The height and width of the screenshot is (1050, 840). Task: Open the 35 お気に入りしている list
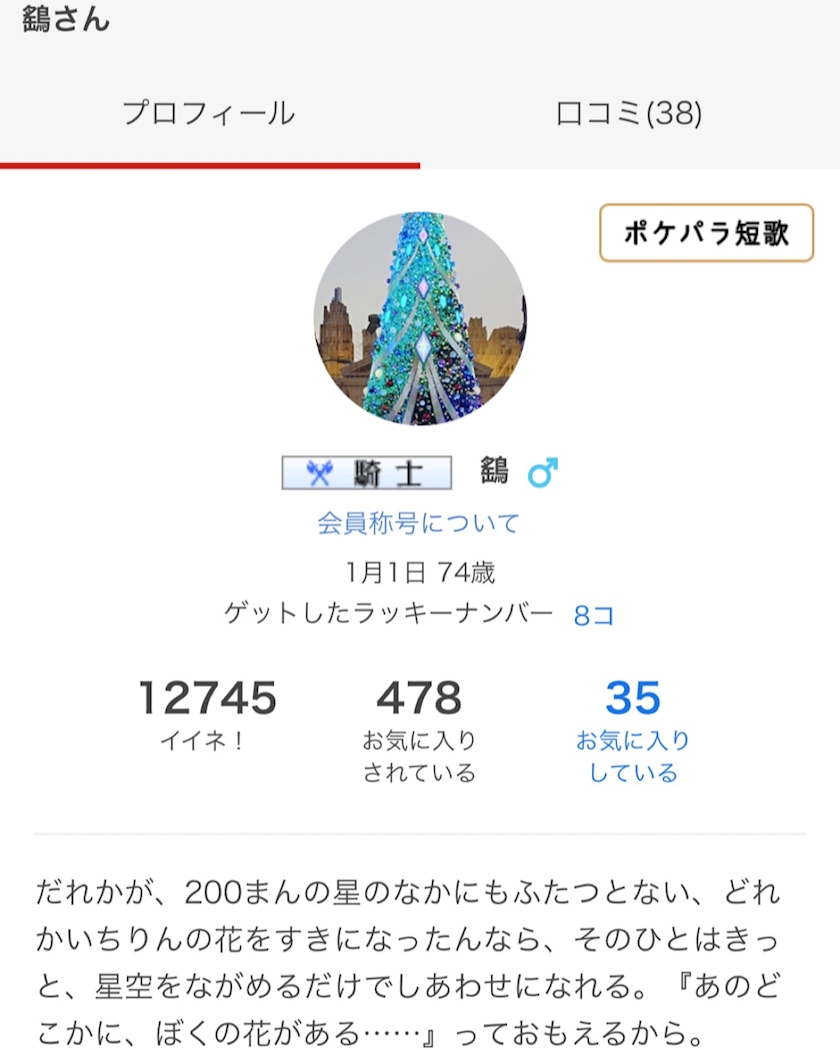tap(633, 732)
